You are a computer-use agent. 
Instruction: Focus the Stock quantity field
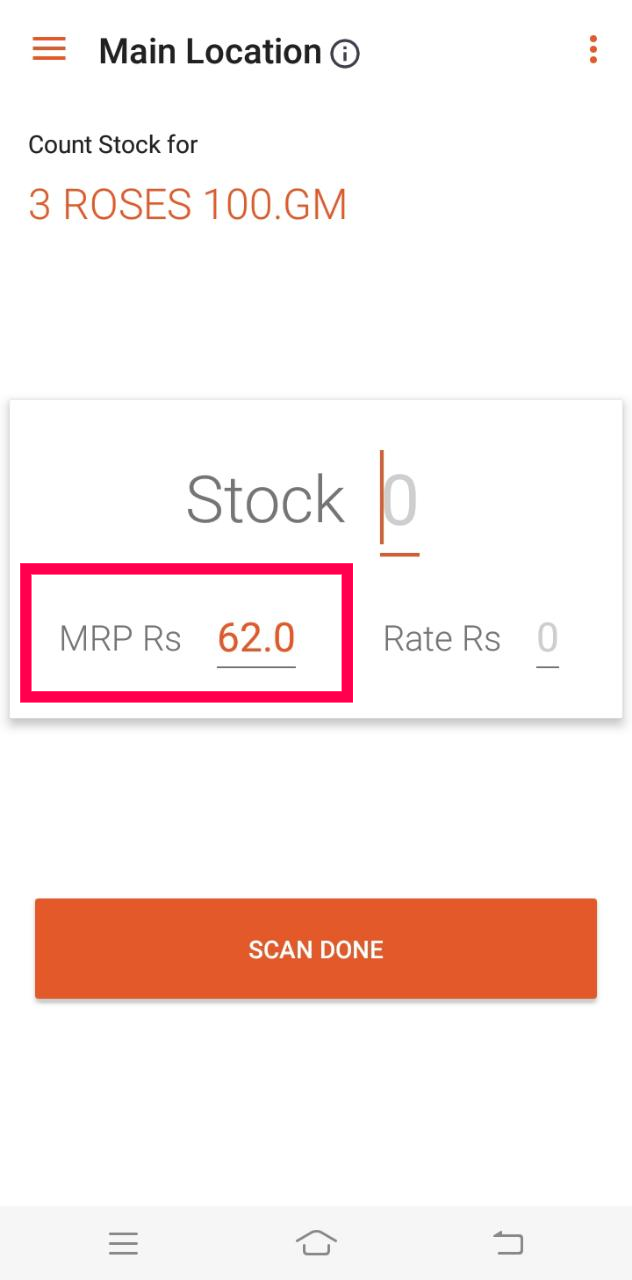400,501
